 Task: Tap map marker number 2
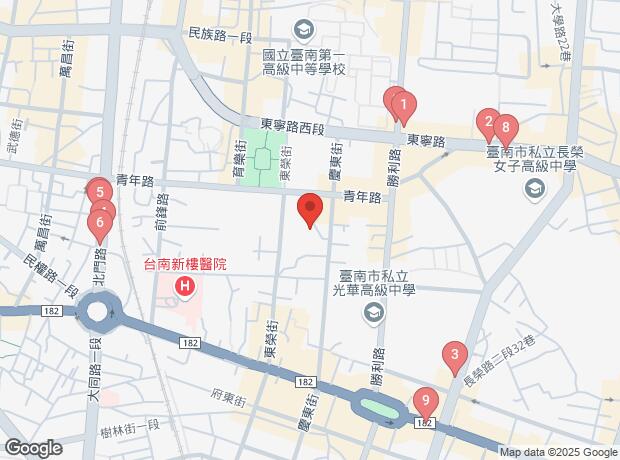pos(487,124)
